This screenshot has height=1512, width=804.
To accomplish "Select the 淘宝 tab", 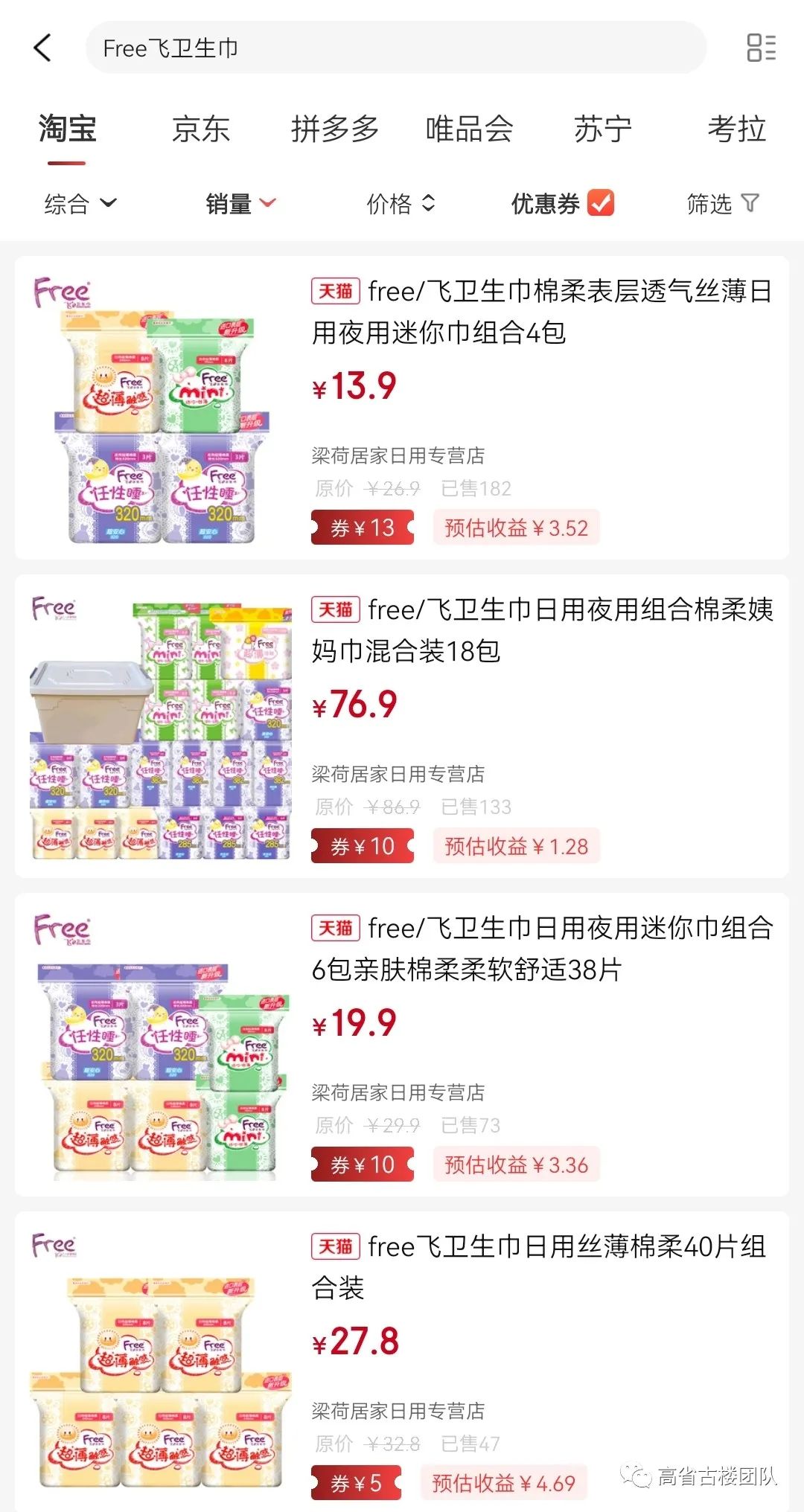I will click(67, 129).
